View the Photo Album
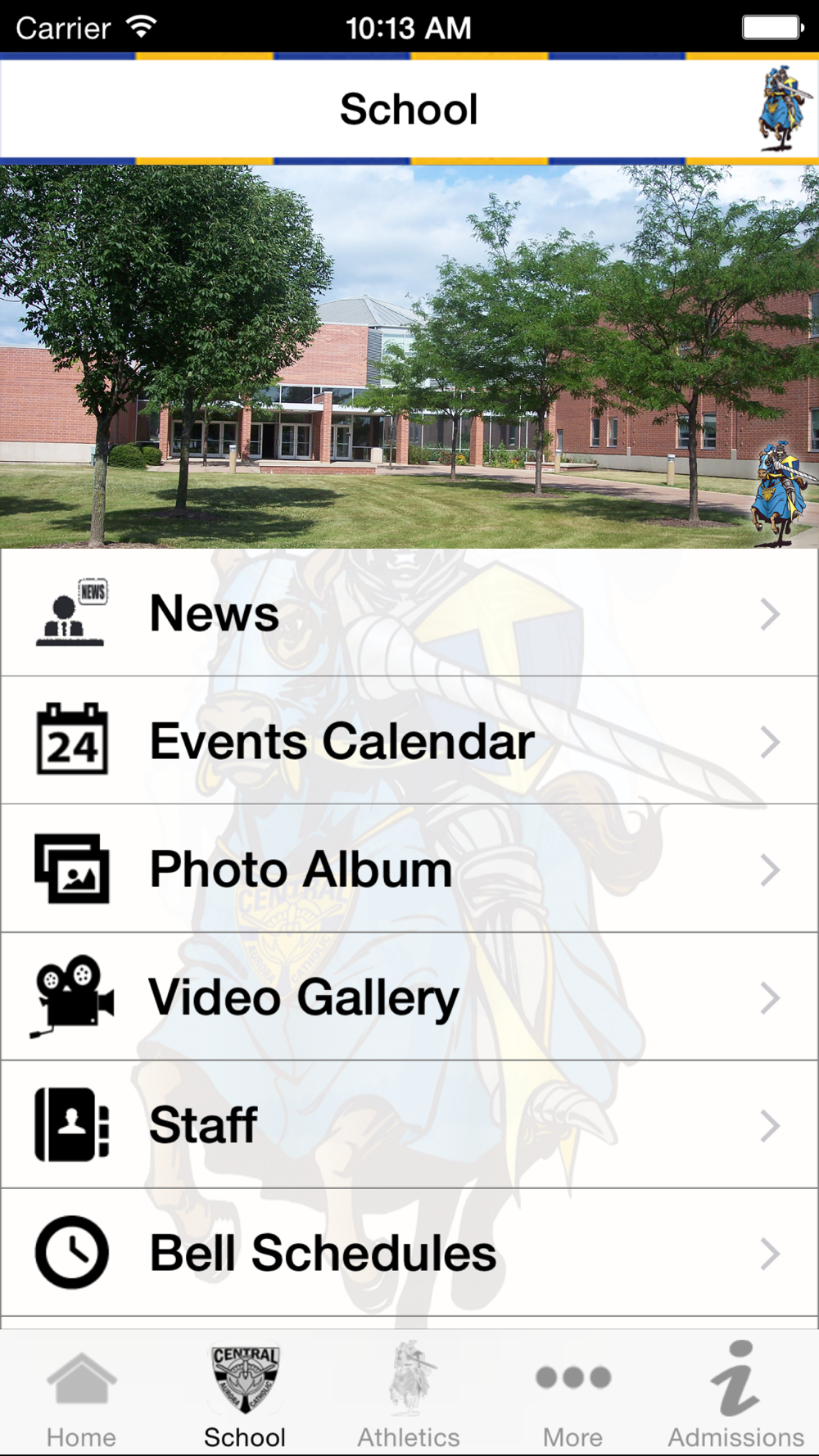Viewport: 819px width, 1456px height. pyautogui.click(x=409, y=868)
